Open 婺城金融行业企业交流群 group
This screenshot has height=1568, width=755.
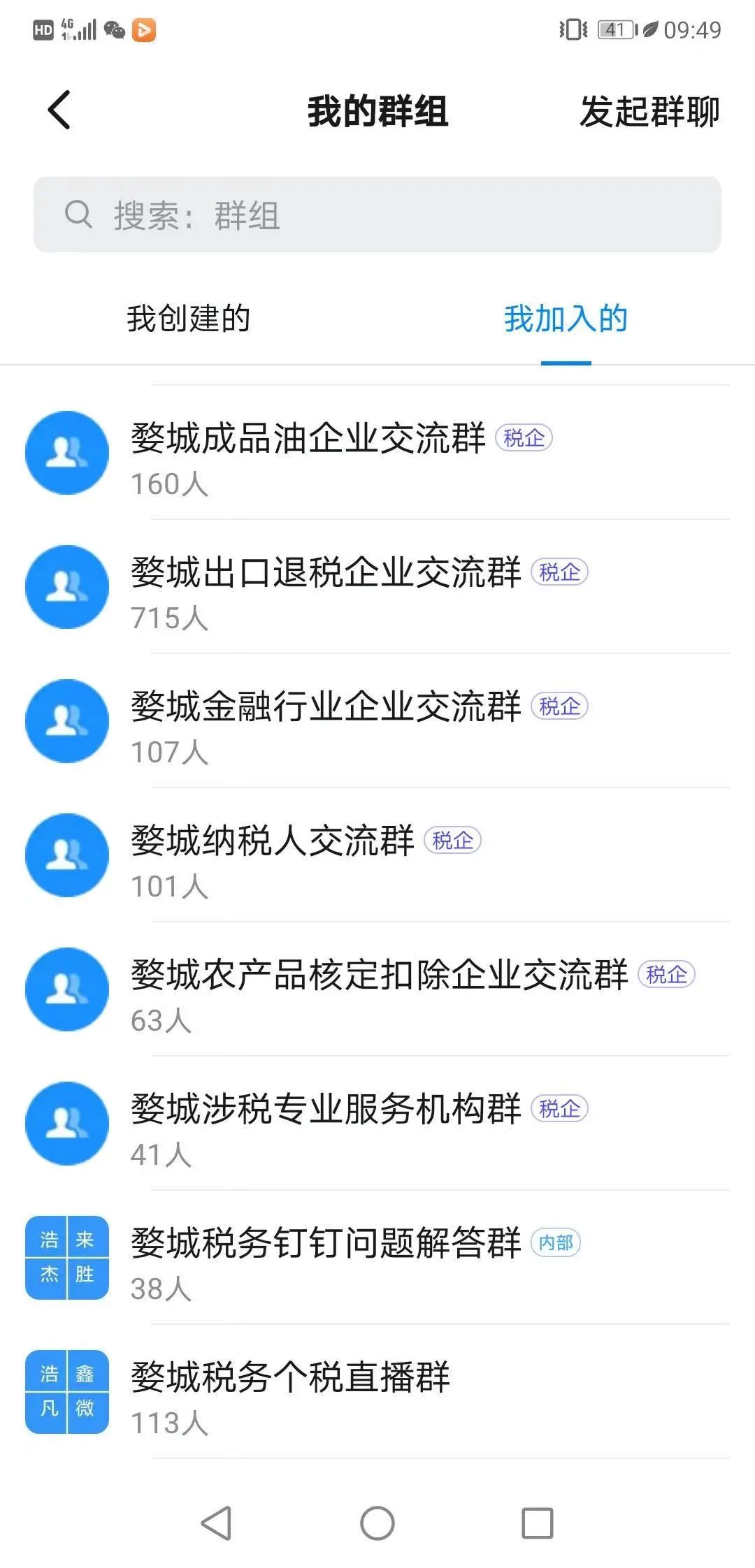coord(377,721)
